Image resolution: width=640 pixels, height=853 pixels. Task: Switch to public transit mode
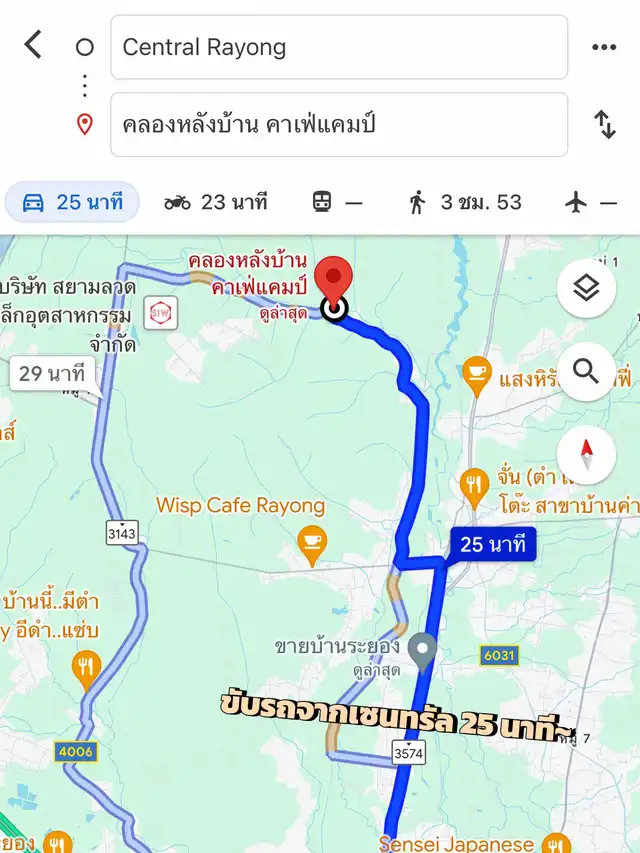(x=337, y=202)
